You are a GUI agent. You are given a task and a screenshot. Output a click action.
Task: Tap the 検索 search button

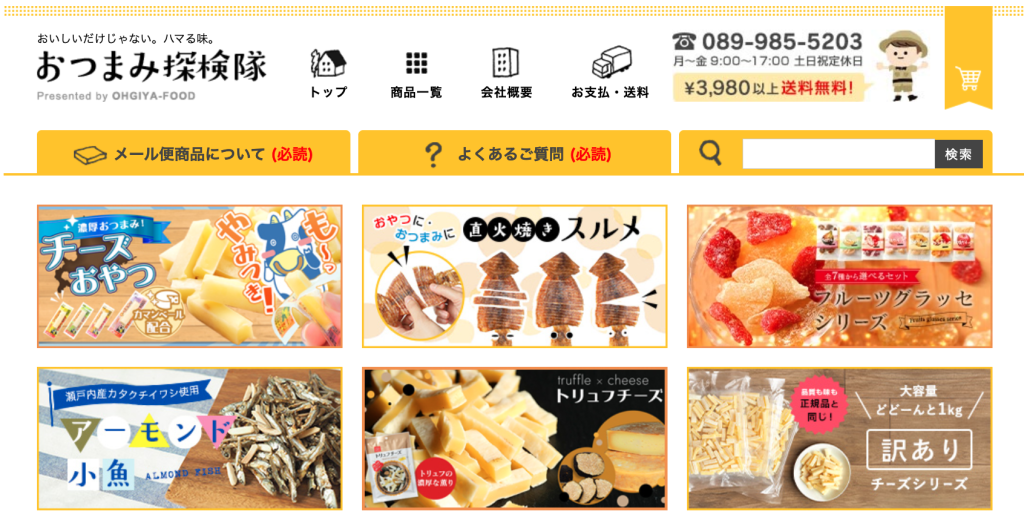pos(958,154)
